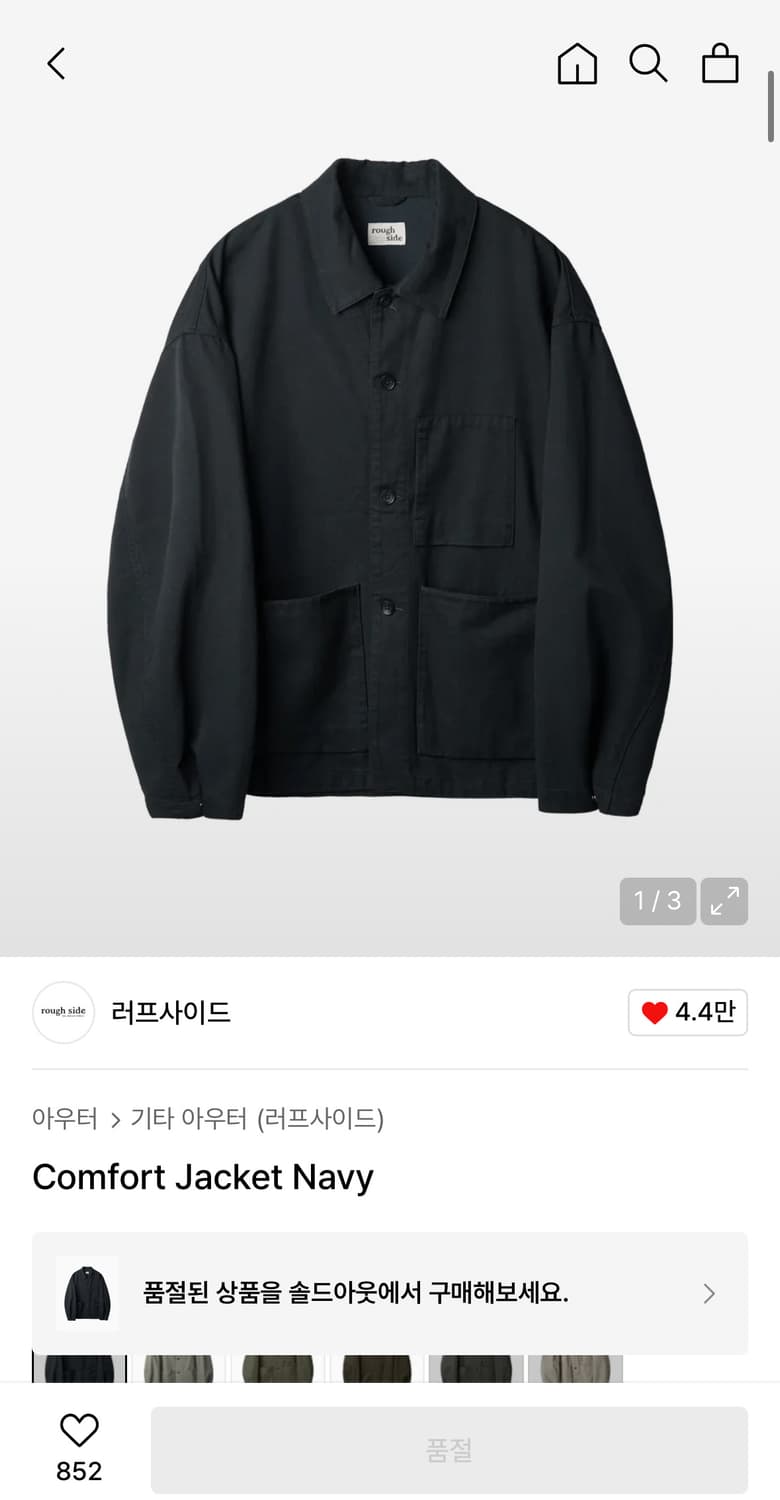Click the 1/3 image page indicator
The height and width of the screenshot is (1500, 780).
657,901
